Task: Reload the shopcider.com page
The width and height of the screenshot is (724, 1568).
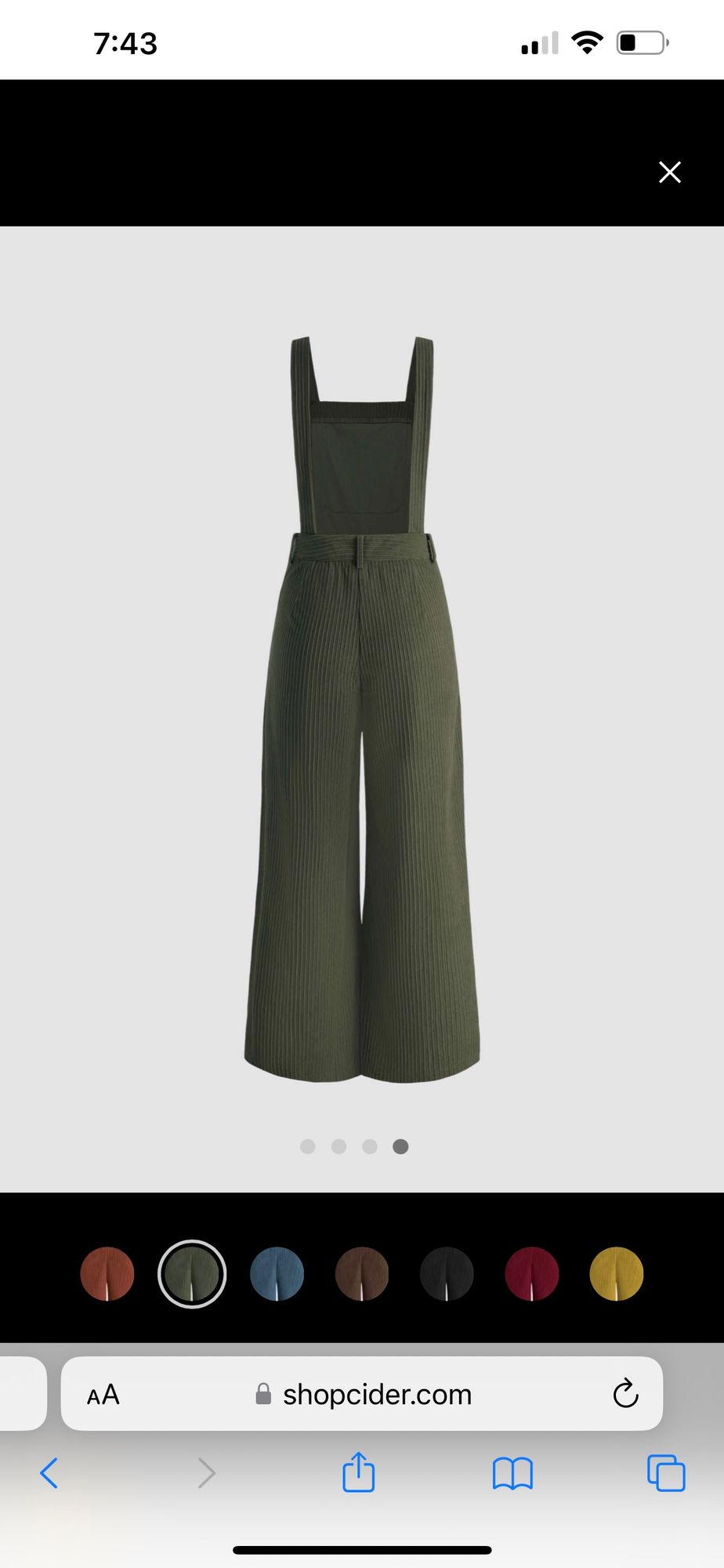Action: 625,1393
